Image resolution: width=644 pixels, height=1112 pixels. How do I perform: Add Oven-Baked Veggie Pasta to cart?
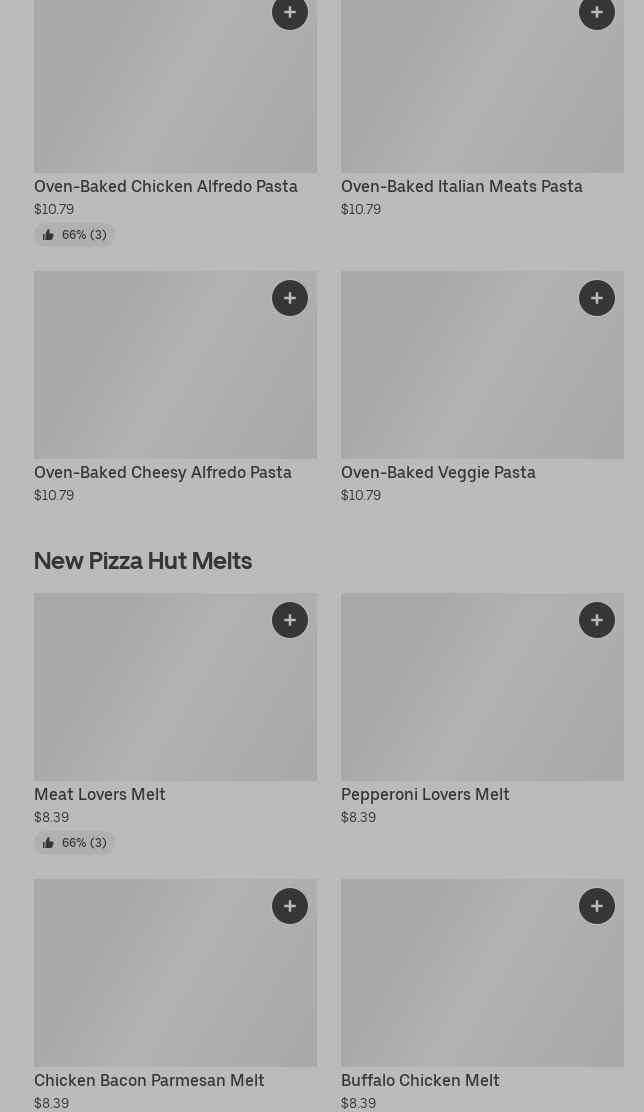(597, 298)
